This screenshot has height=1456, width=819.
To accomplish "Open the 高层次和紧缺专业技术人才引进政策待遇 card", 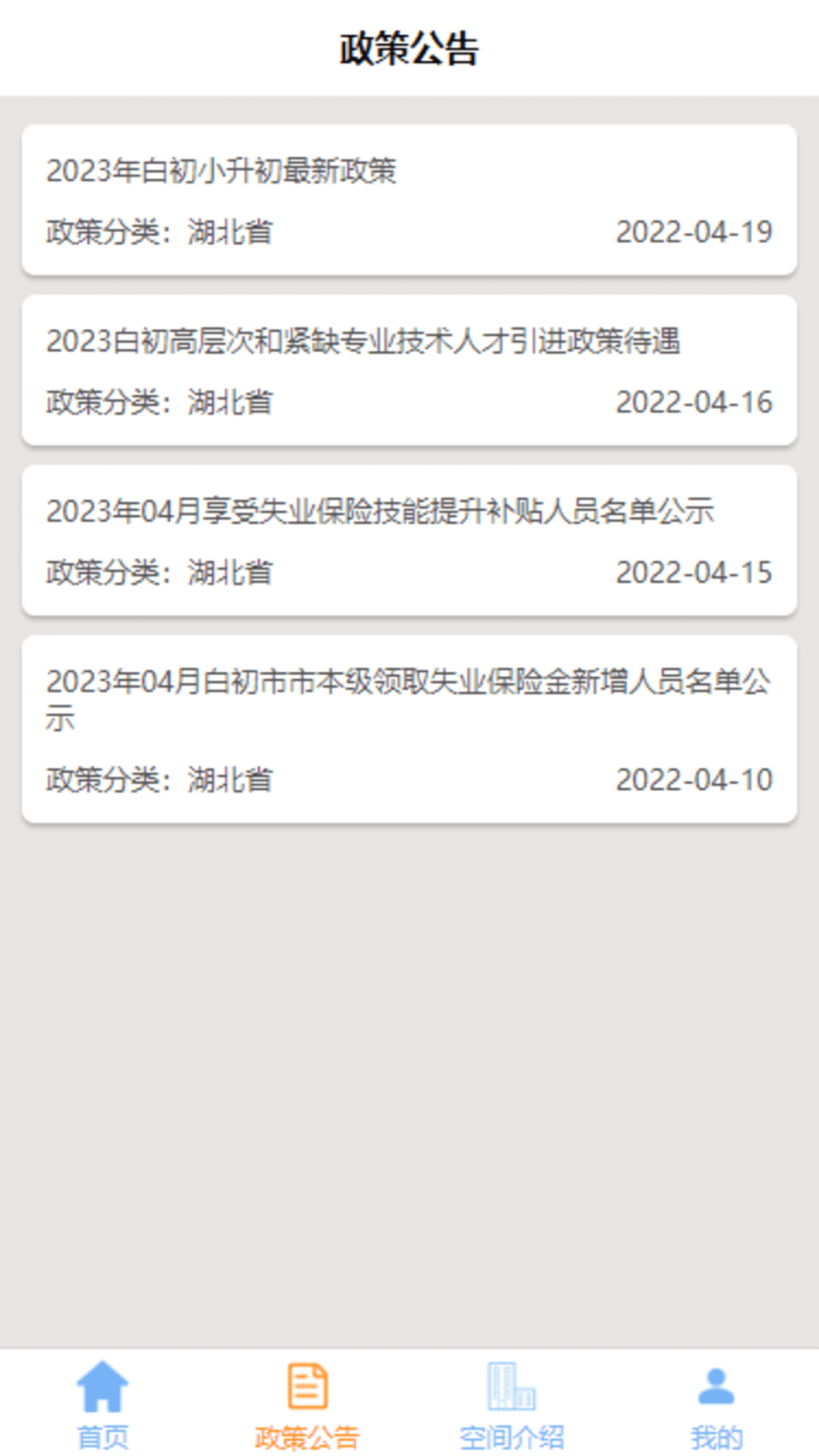I will pyautogui.click(x=409, y=370).
